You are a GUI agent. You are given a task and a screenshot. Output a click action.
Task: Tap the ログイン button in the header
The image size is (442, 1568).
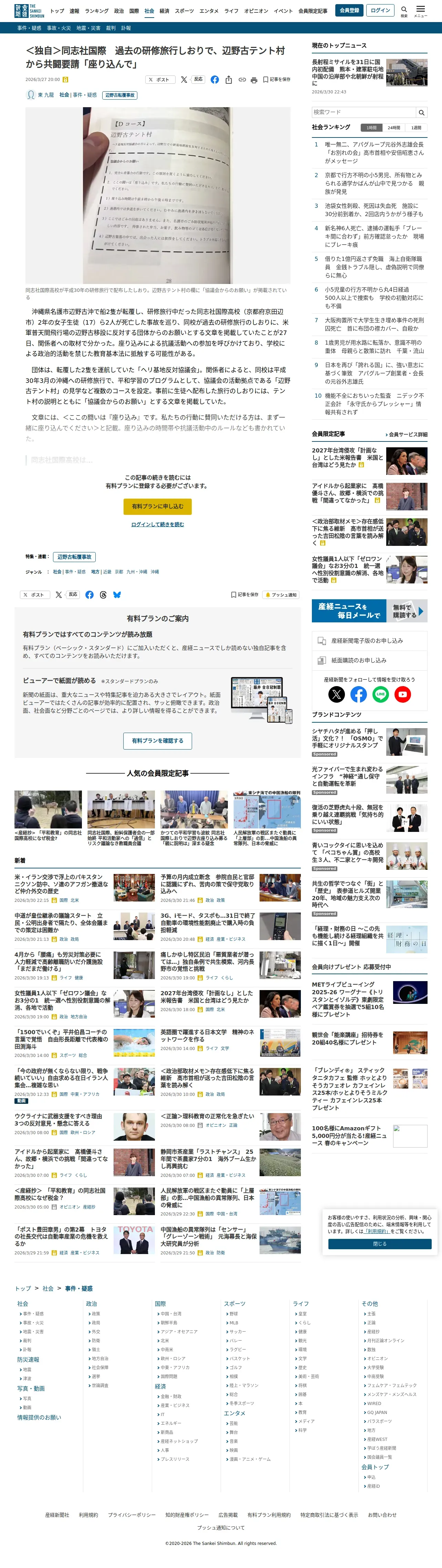(381, 10)
